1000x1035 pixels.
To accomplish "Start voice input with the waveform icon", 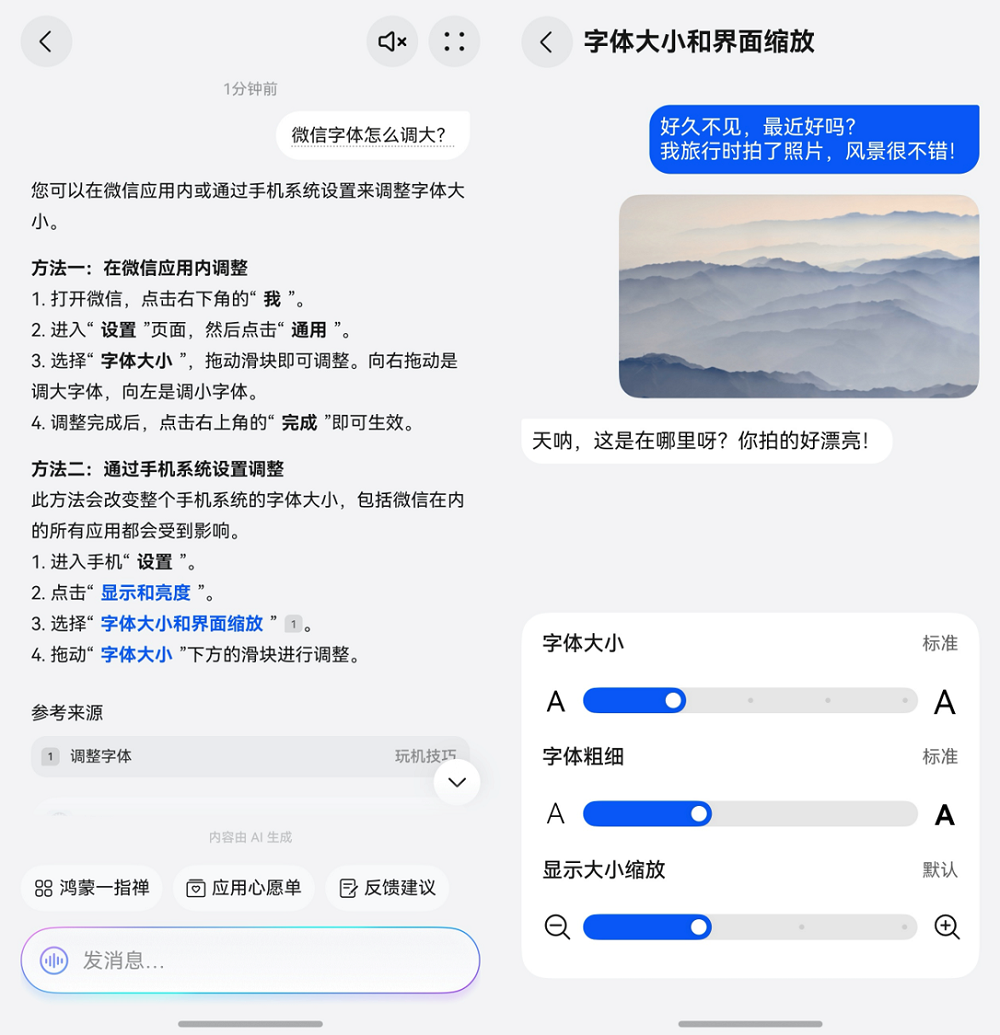I will point(53,961).
